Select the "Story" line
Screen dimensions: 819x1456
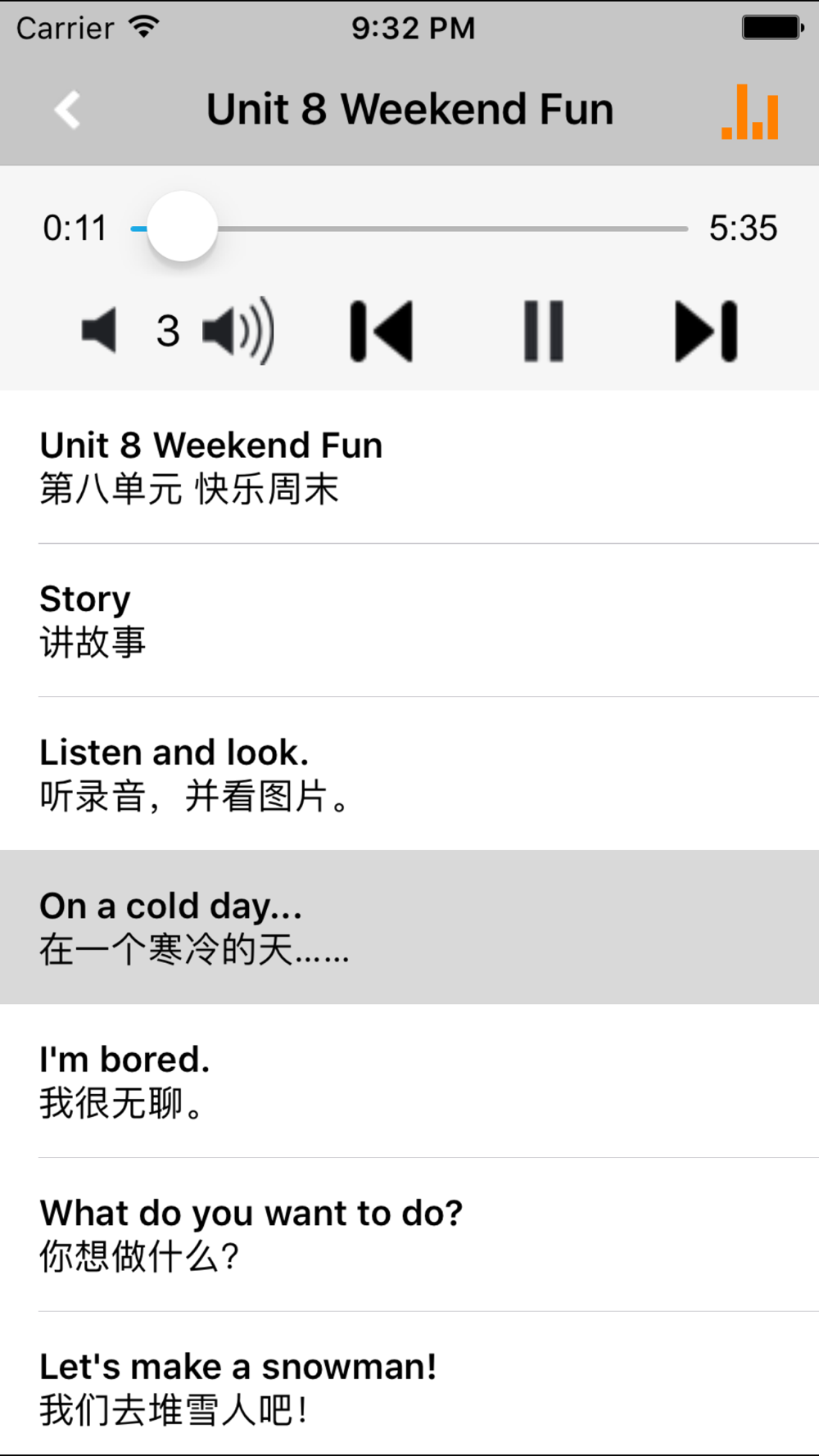point(409,620)
